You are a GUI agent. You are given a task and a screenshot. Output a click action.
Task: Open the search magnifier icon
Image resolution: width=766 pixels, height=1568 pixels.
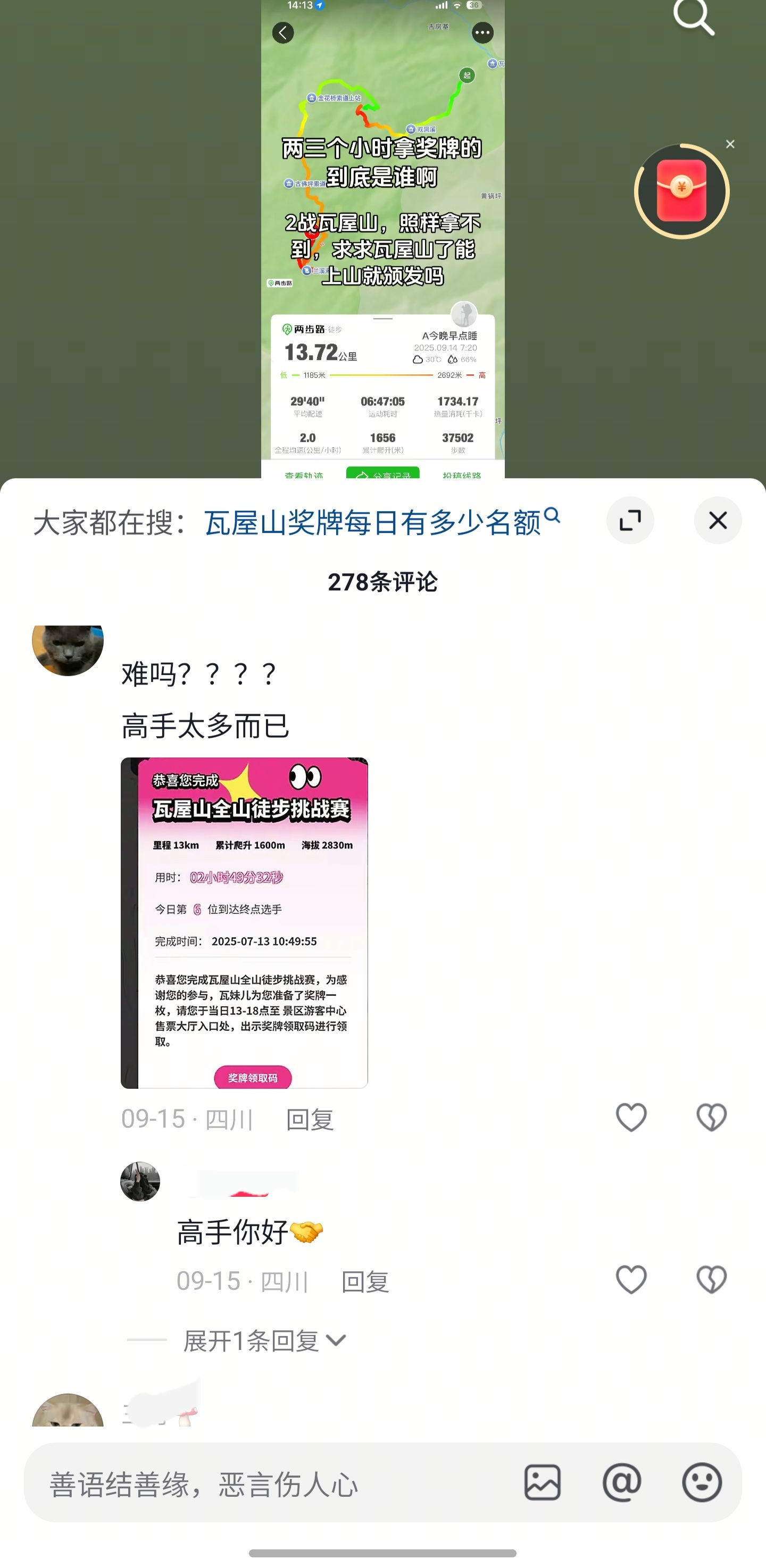pyautogui.click(x=693, y=17)
